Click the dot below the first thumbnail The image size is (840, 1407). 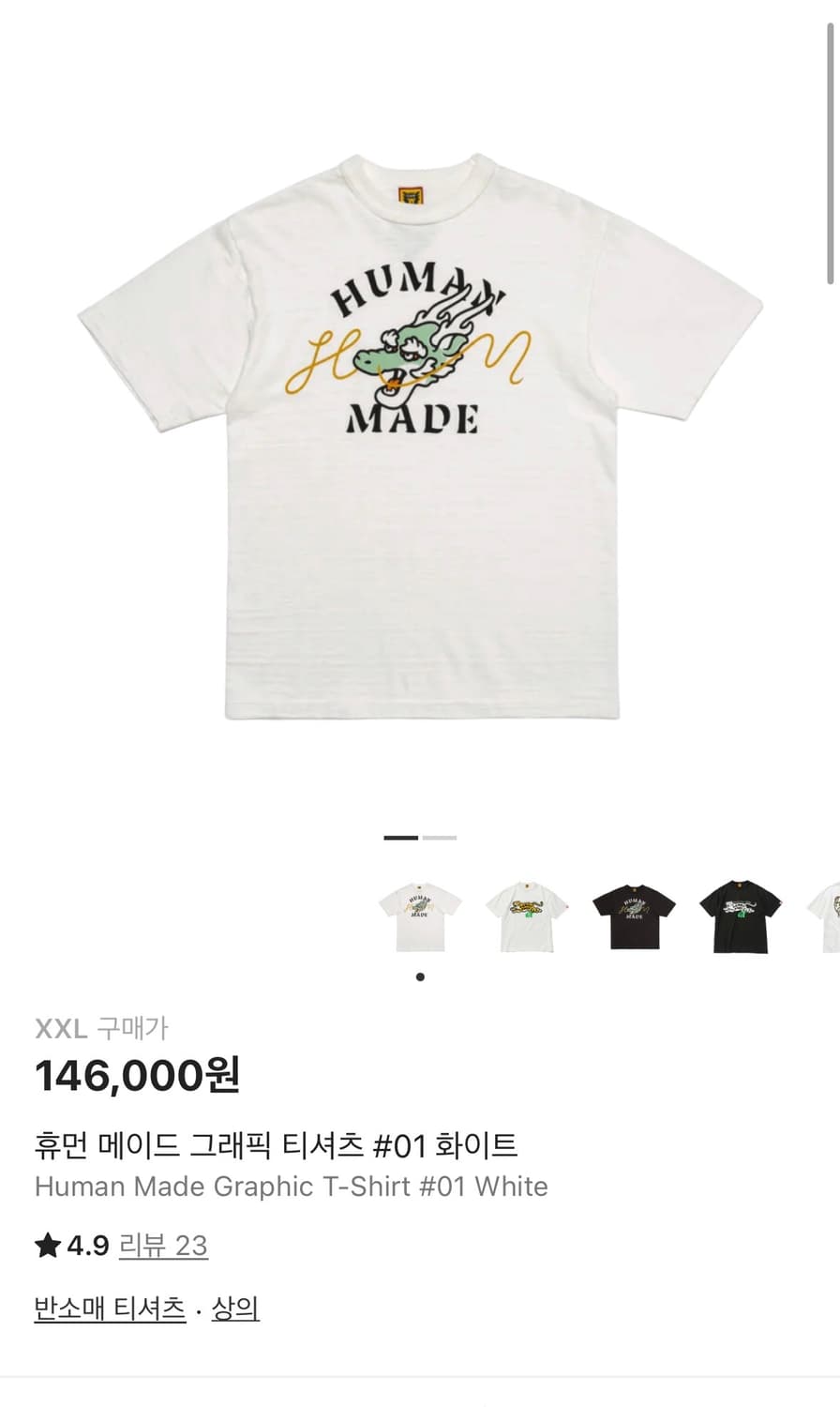coord(420,976)
